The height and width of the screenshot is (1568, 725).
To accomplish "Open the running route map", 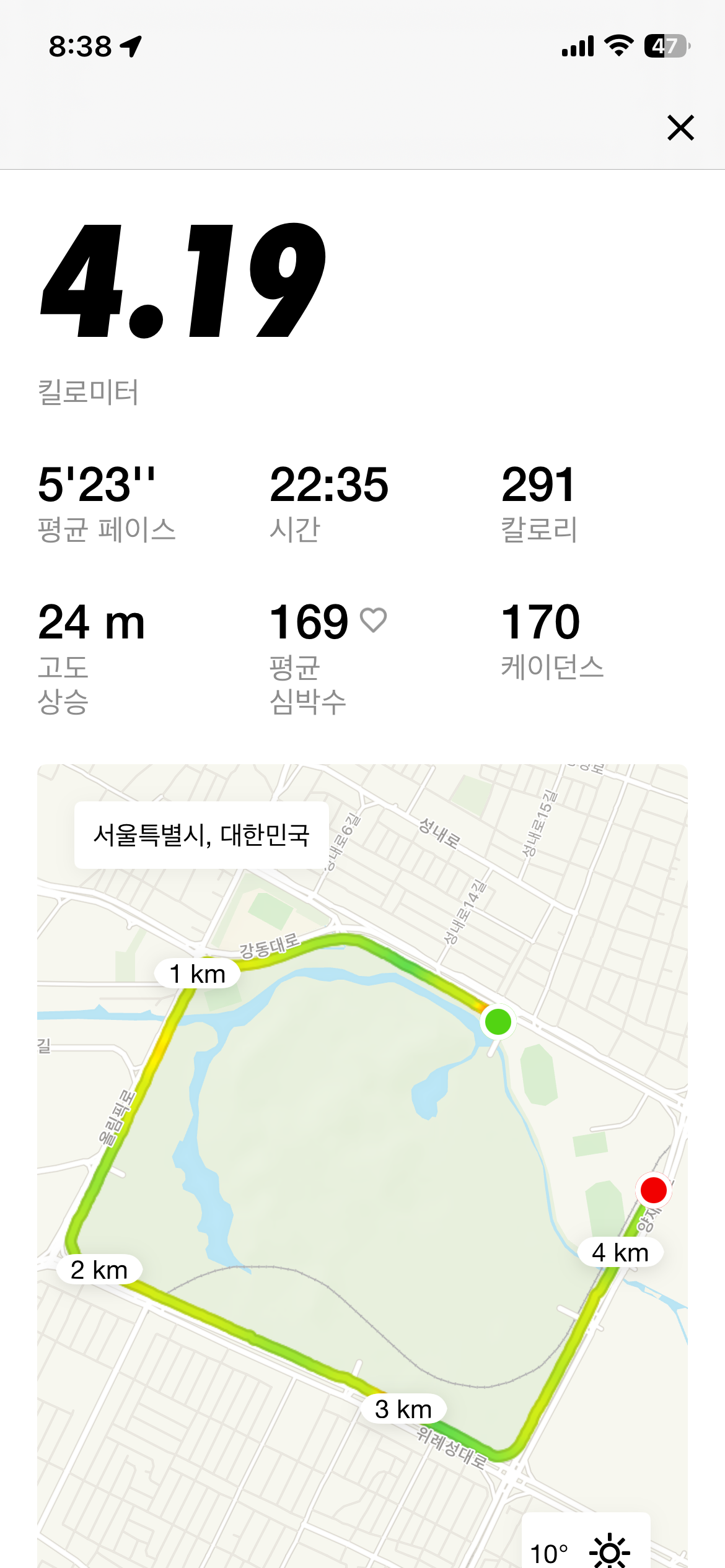I will click(x=362, y=1166).
